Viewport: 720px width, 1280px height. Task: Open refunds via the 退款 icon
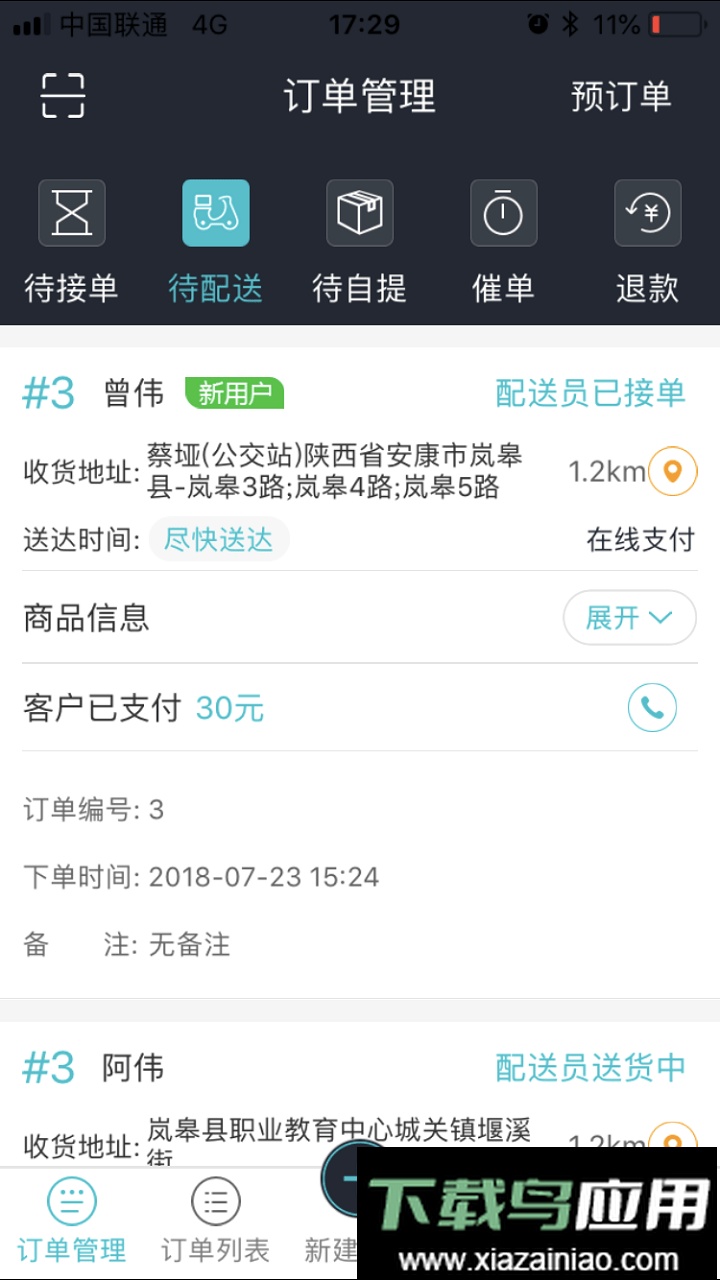[x=647, y=213]
